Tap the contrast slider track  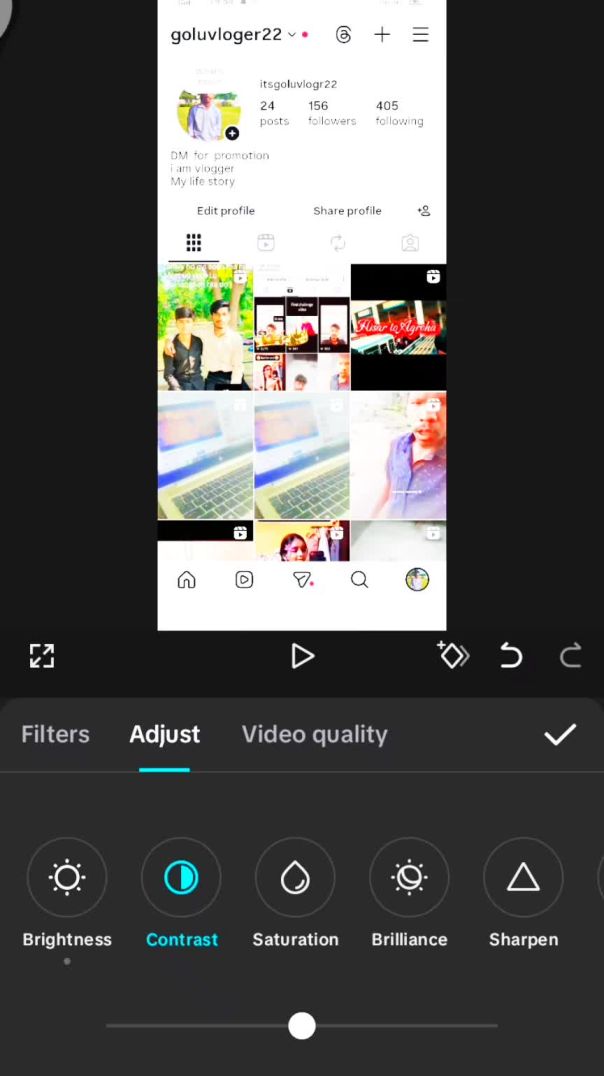point(400,1026)
